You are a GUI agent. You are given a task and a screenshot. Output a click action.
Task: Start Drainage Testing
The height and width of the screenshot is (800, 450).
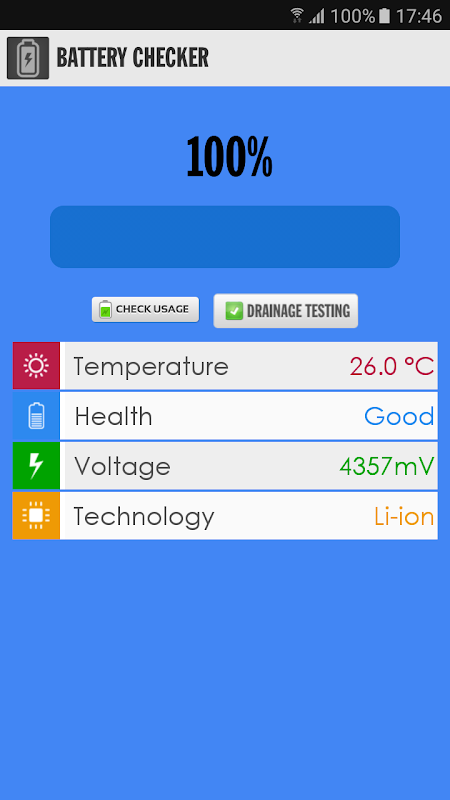(286, 311)
